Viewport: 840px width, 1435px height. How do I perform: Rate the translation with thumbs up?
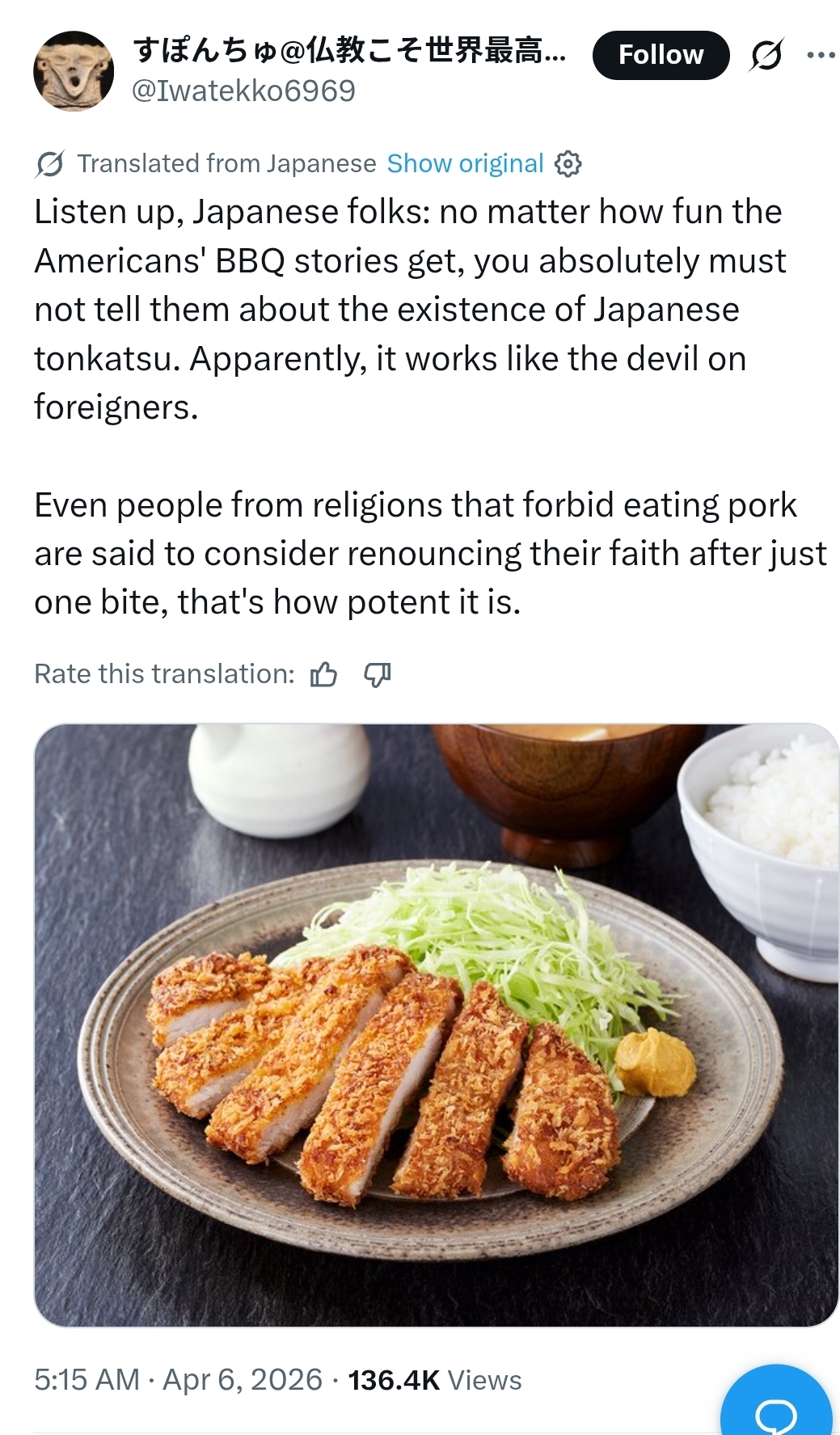[x=323, y=673]
